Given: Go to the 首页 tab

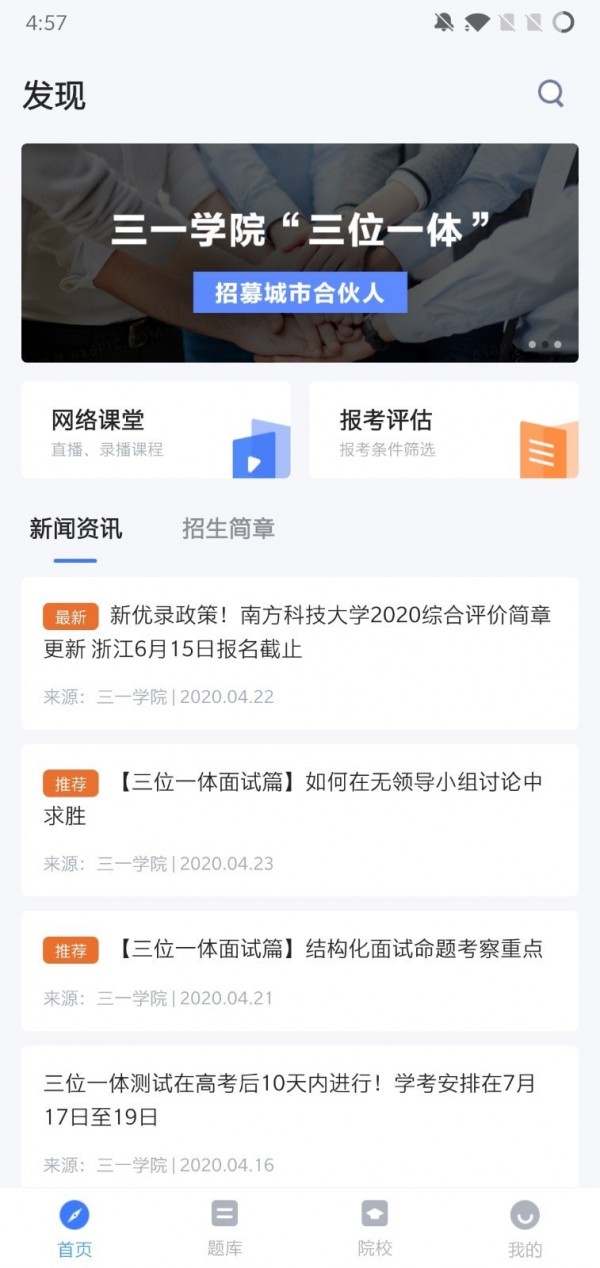Looking at the screenshot, I should coord(75,1228).
